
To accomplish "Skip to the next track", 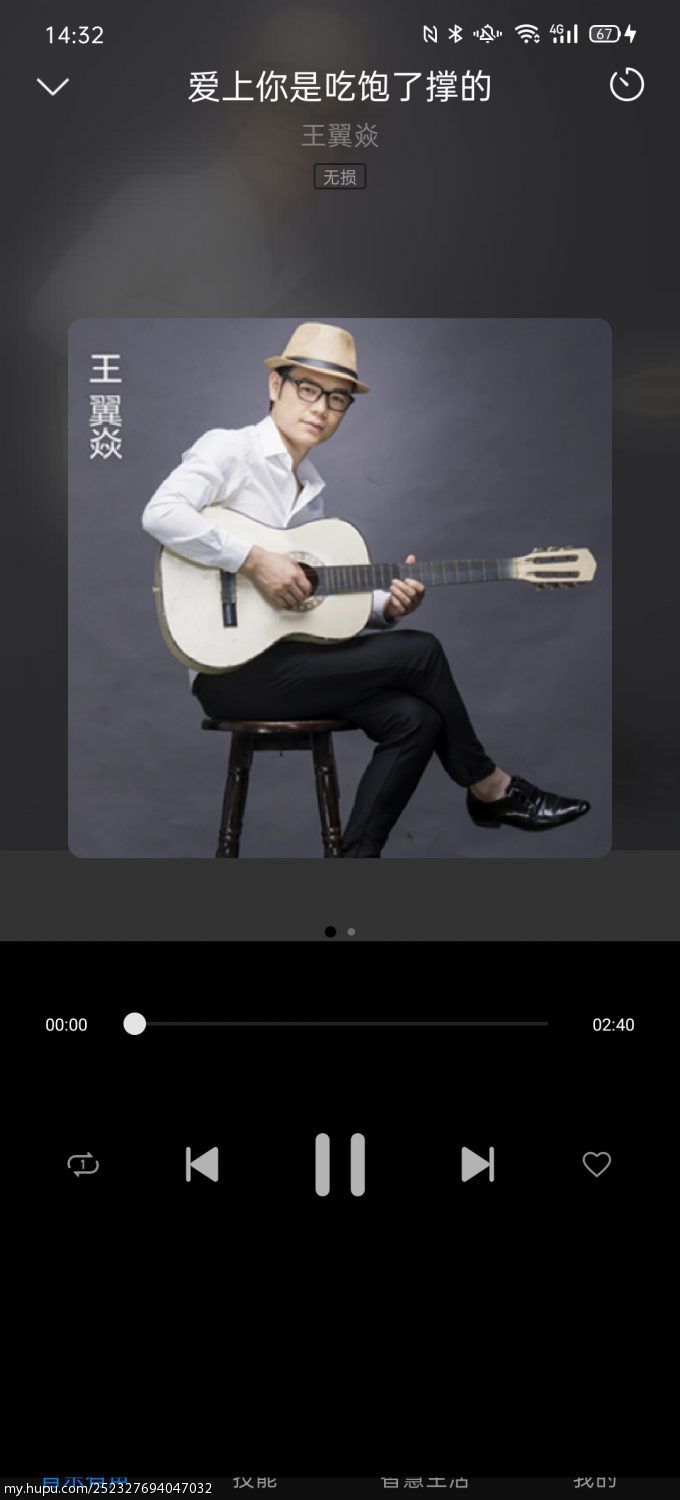I will [x=477, y=1164].
